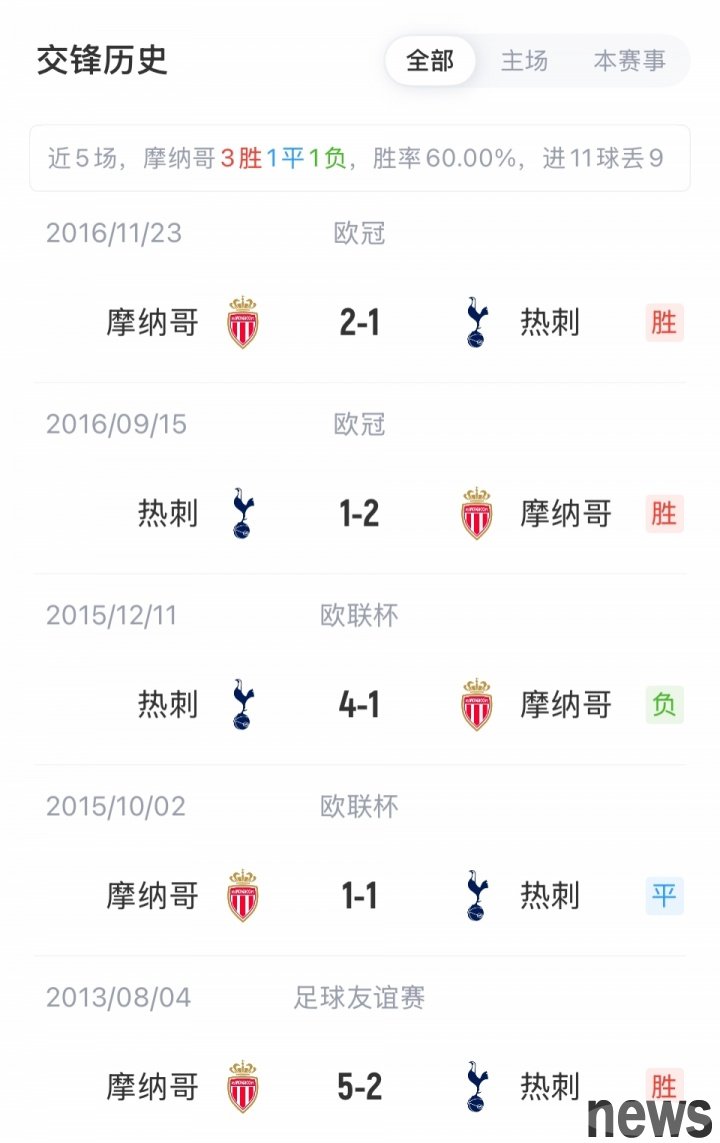View the 2016/09/15 热刺 1-2 摩纳哥 match
Screen dimensions: 720x1143
[359, 514]
